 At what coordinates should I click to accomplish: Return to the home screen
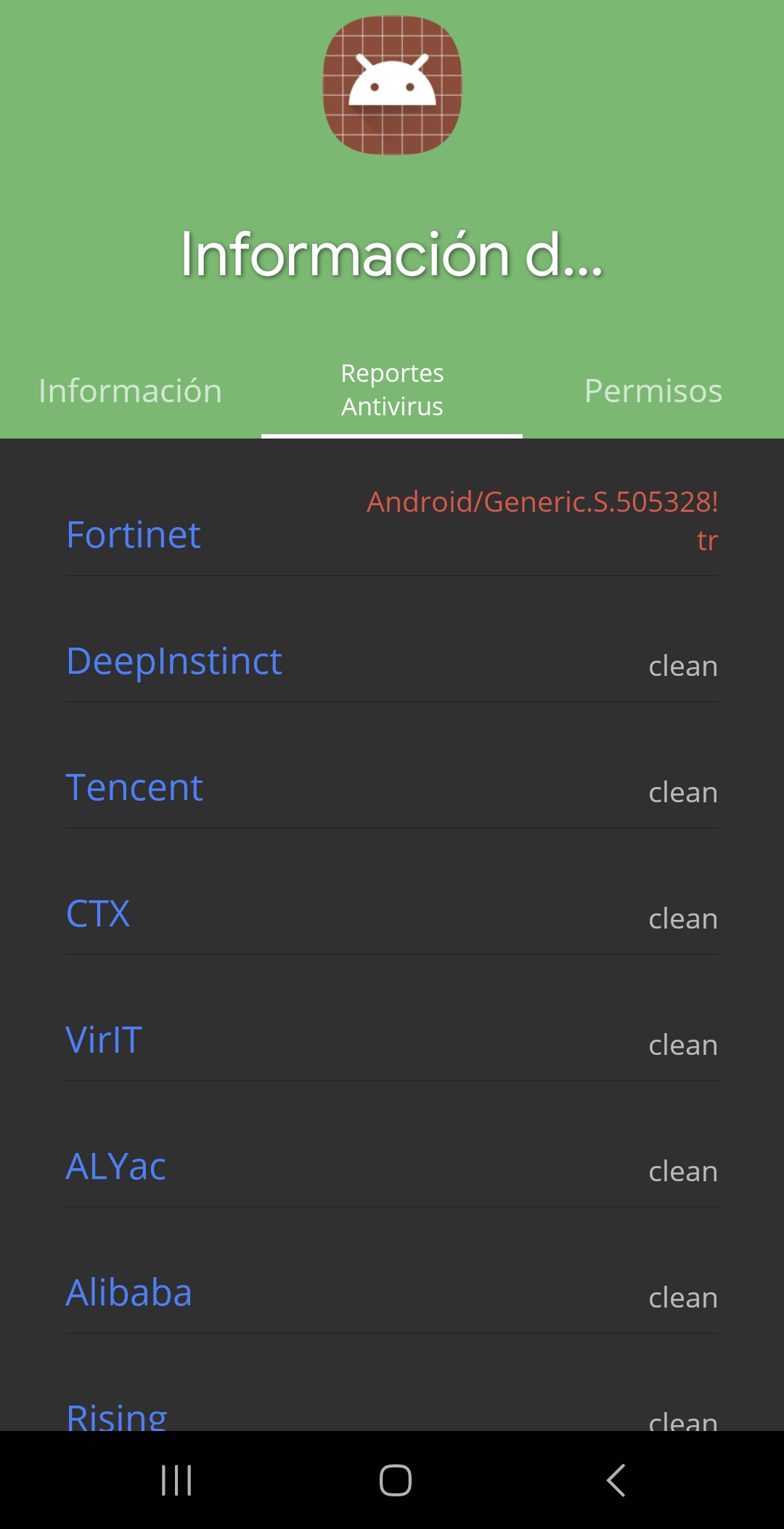[x=396, y=1480]
